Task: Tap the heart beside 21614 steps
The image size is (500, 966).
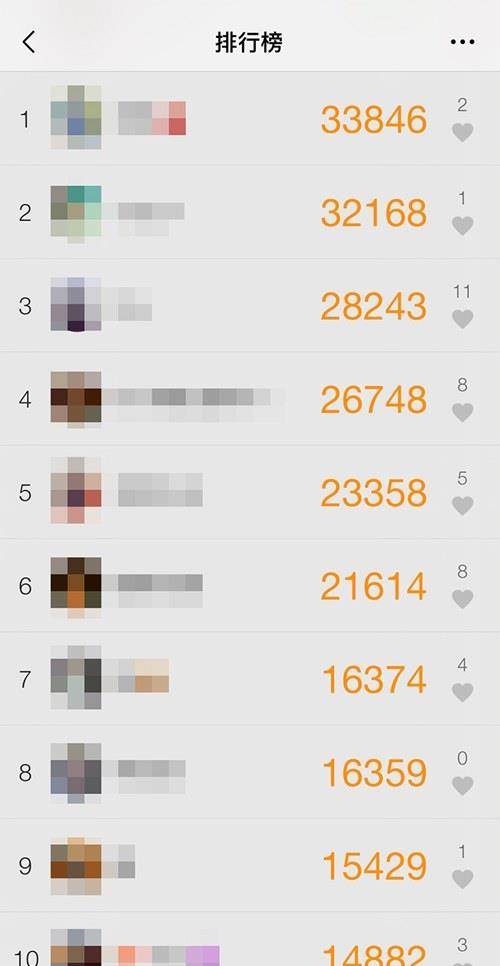Action: [x=462, y=599]
